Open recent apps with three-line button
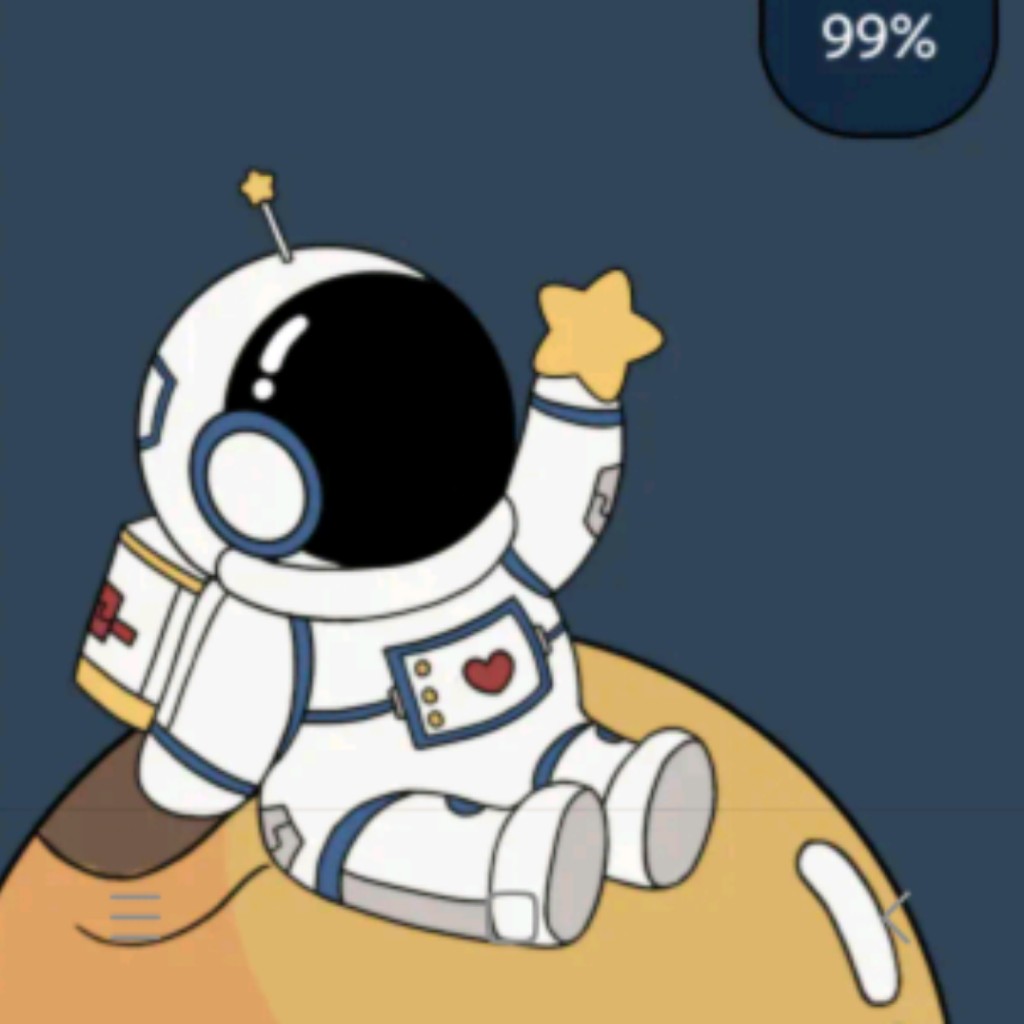This screenshot has height=1024, width=1024. click(x=135, y=917)
